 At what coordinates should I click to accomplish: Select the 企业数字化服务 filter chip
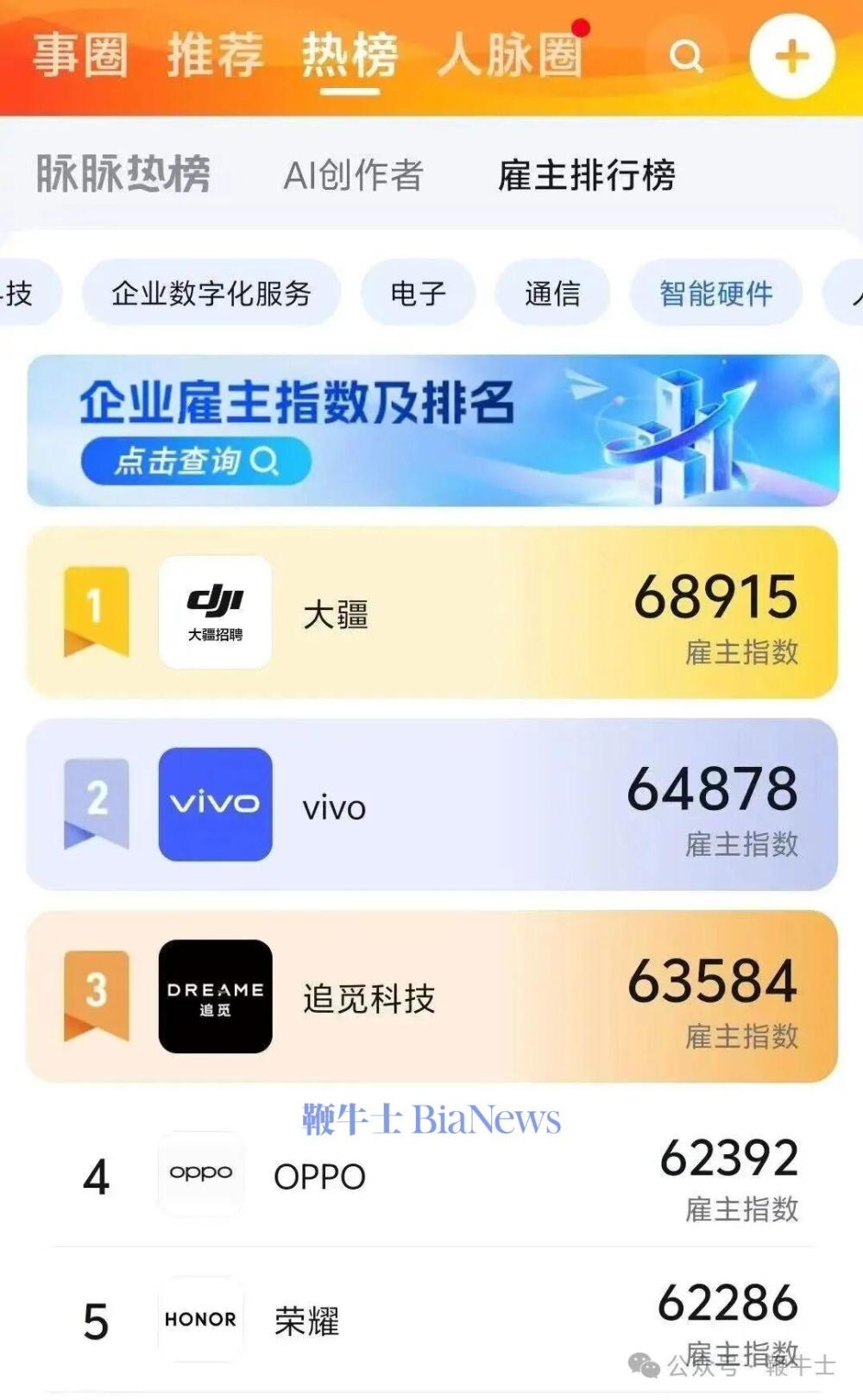pyautogui.click(x=212, y=293)
